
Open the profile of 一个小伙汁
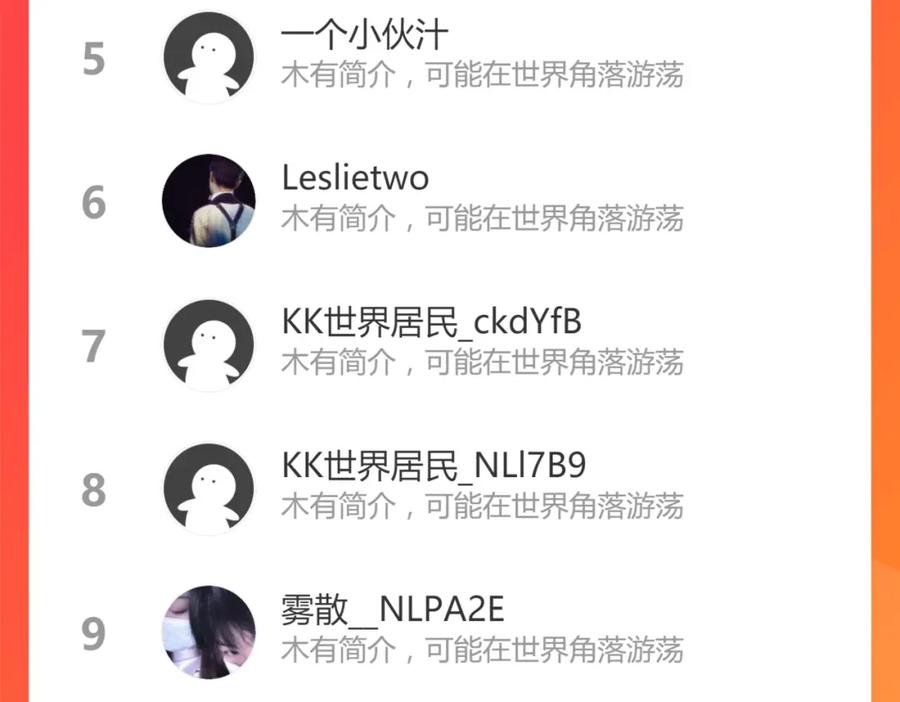click(x=449, y=57)
